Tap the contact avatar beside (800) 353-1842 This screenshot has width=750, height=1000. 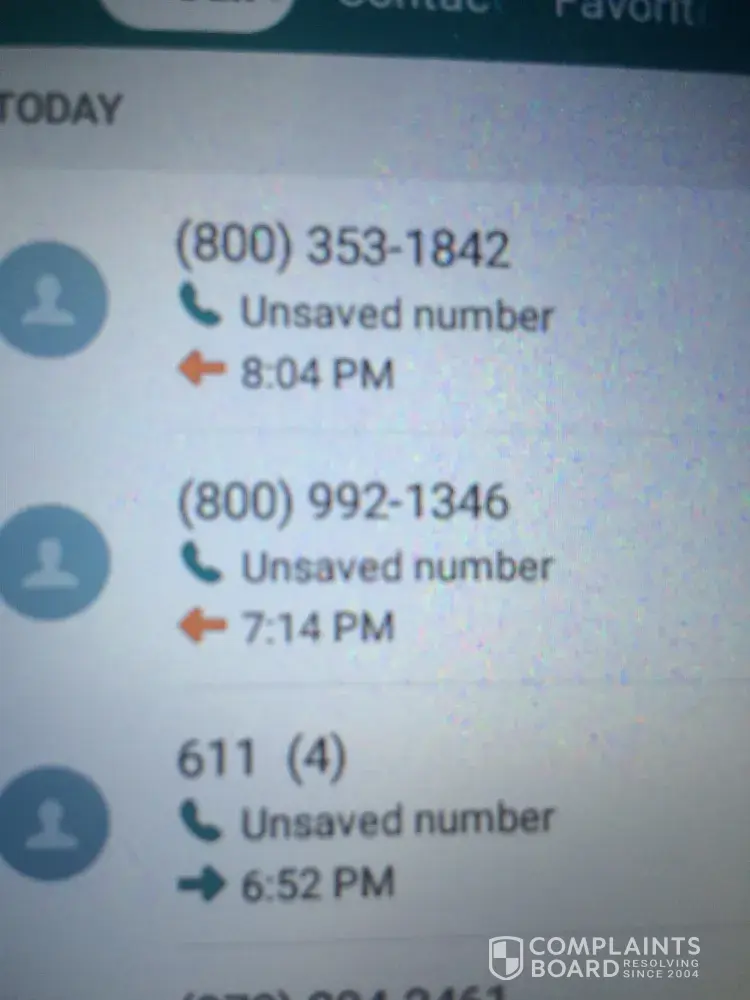tap(51, 300)
